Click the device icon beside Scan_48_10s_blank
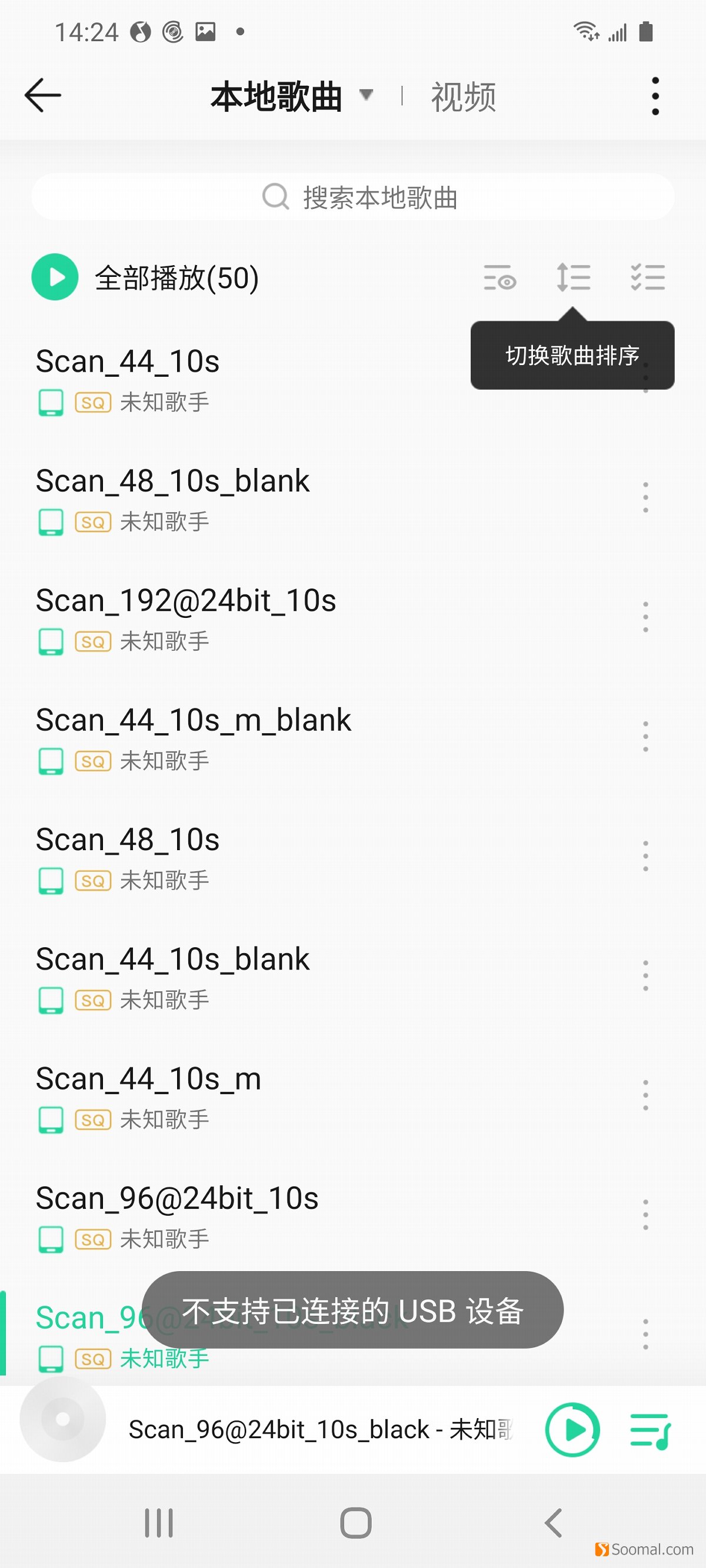 pos(51,520)
